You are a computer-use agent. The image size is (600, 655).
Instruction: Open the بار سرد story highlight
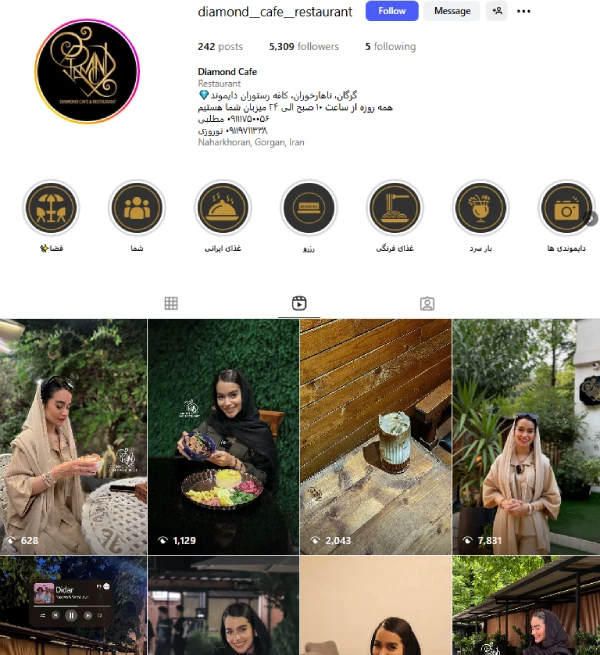pos(481,208)
